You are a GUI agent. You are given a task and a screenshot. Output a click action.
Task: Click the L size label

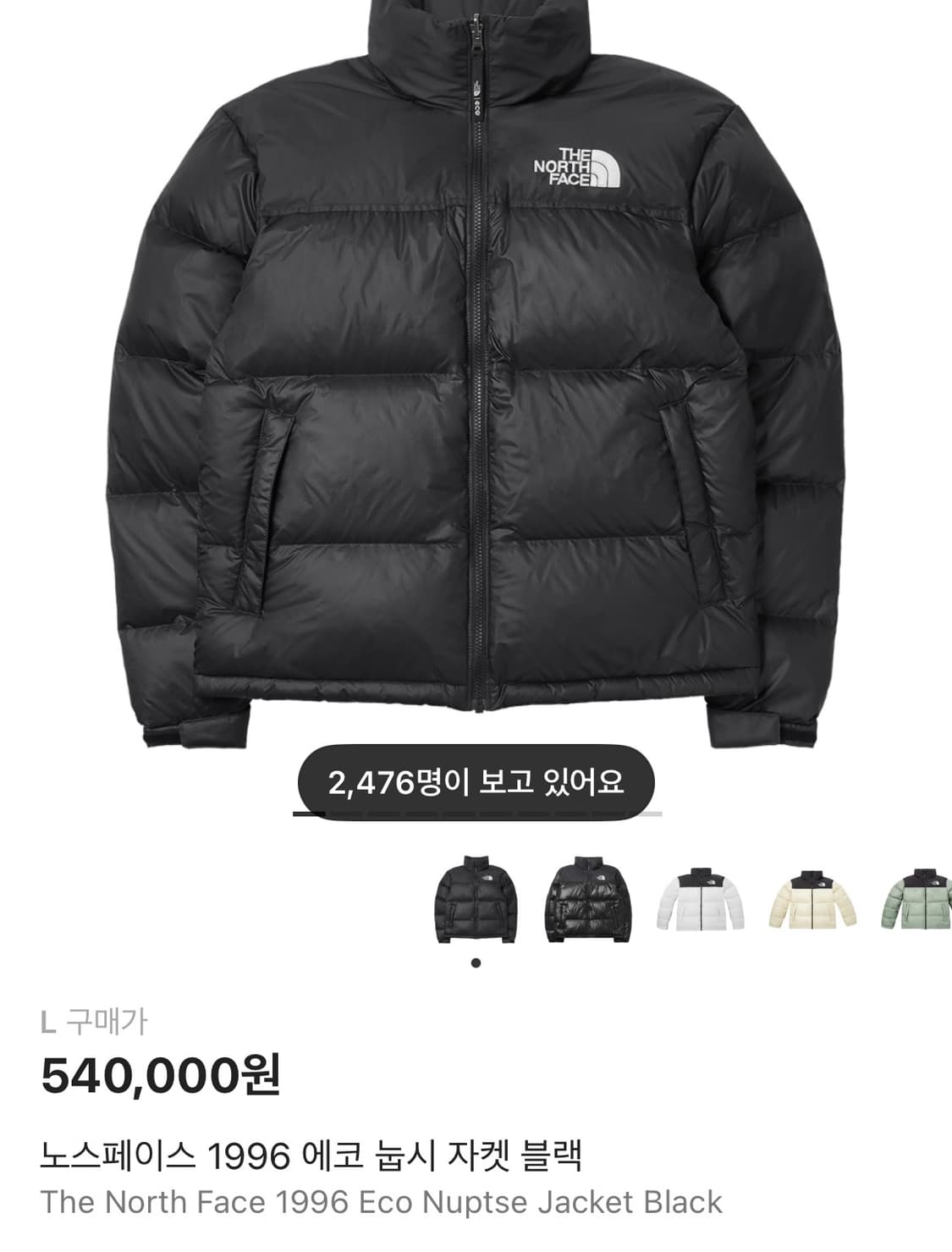[49, 1023]
